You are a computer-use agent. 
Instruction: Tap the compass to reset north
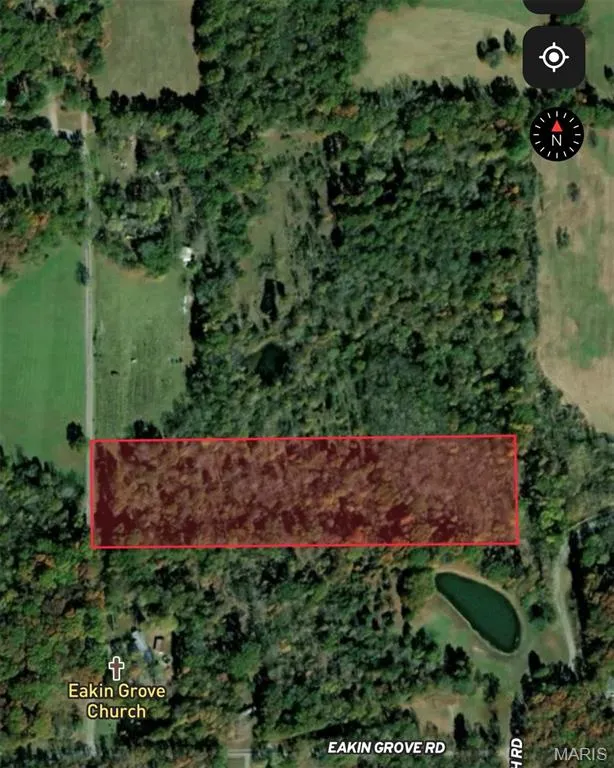(556, 134)
